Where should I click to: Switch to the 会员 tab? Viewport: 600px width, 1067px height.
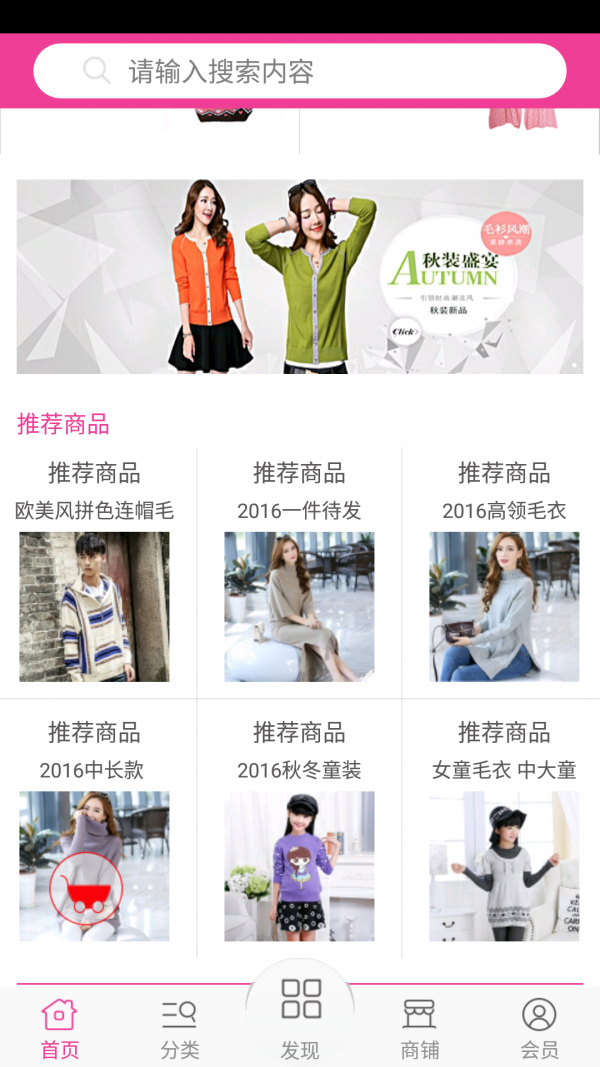pos(539,1028)
